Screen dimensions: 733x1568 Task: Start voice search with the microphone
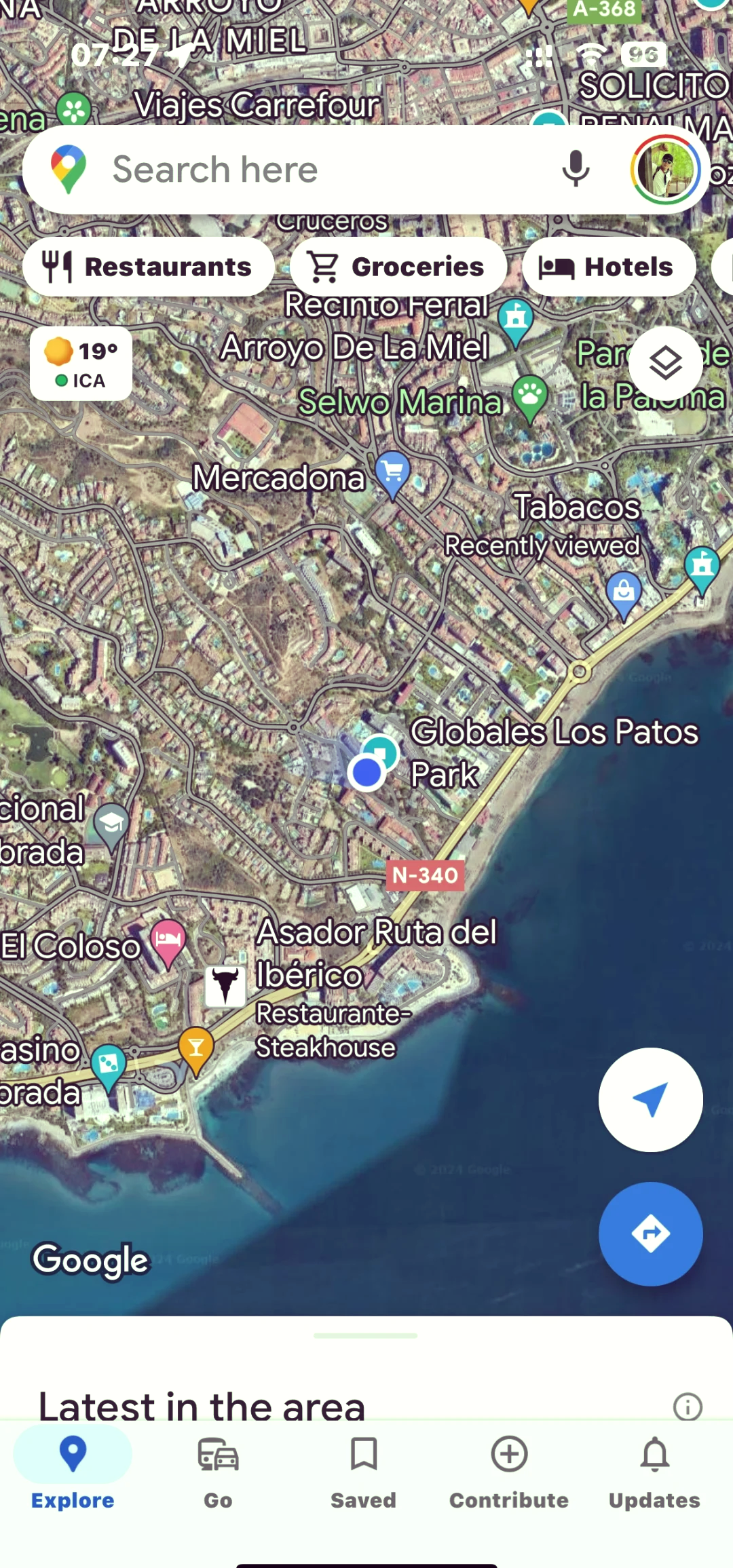pos(576,169)
